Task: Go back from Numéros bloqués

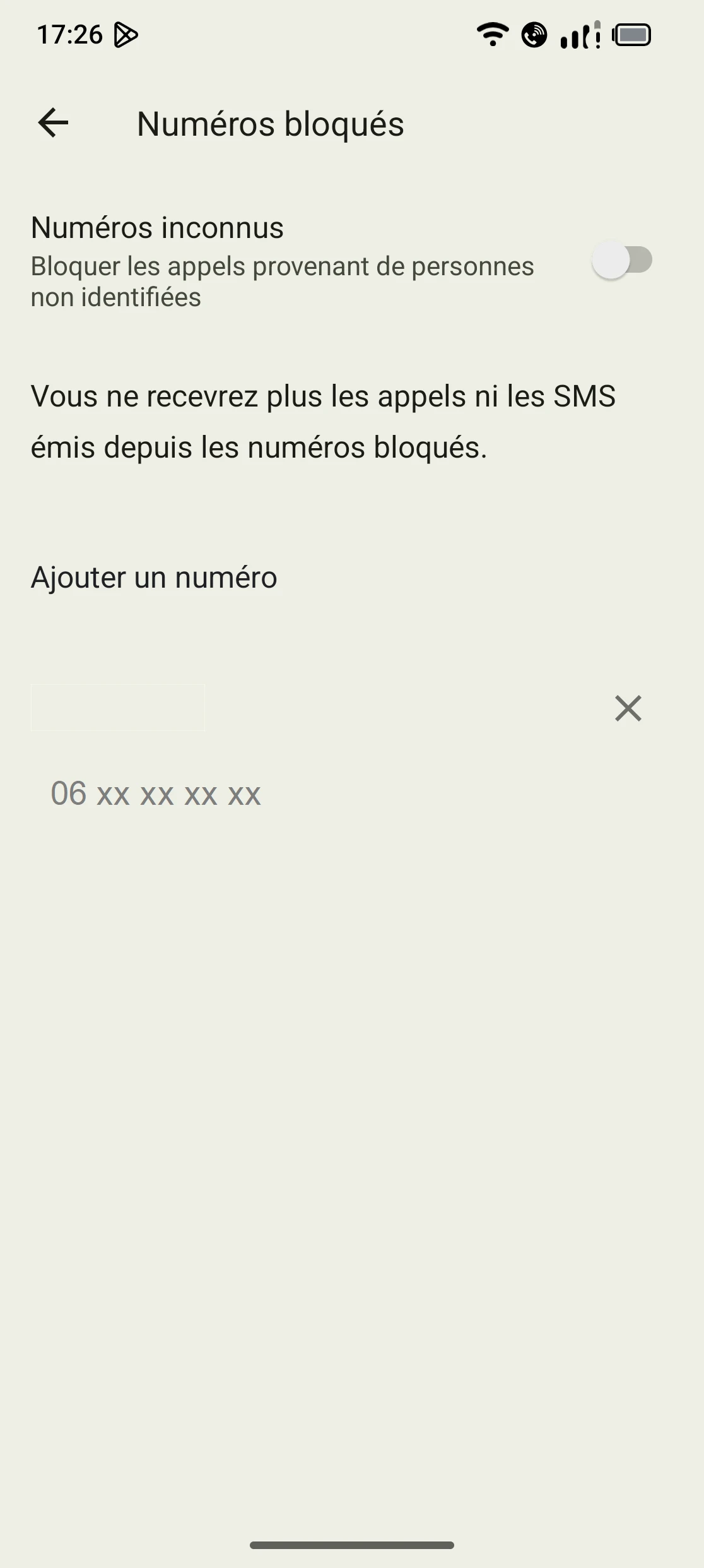Action: pos(53,122)
